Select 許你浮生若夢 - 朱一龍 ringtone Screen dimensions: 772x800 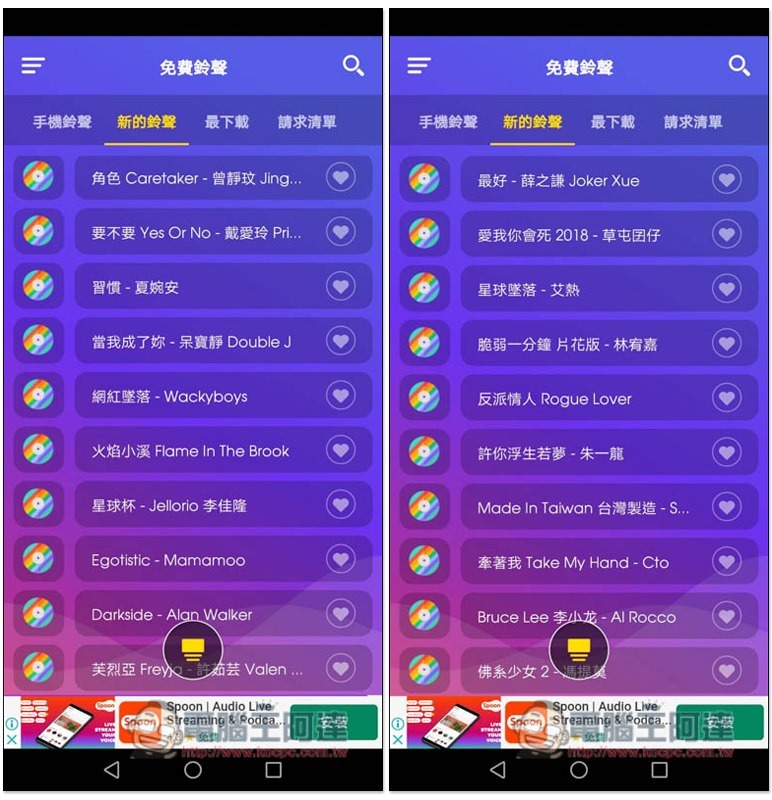[x=550, y=453]
